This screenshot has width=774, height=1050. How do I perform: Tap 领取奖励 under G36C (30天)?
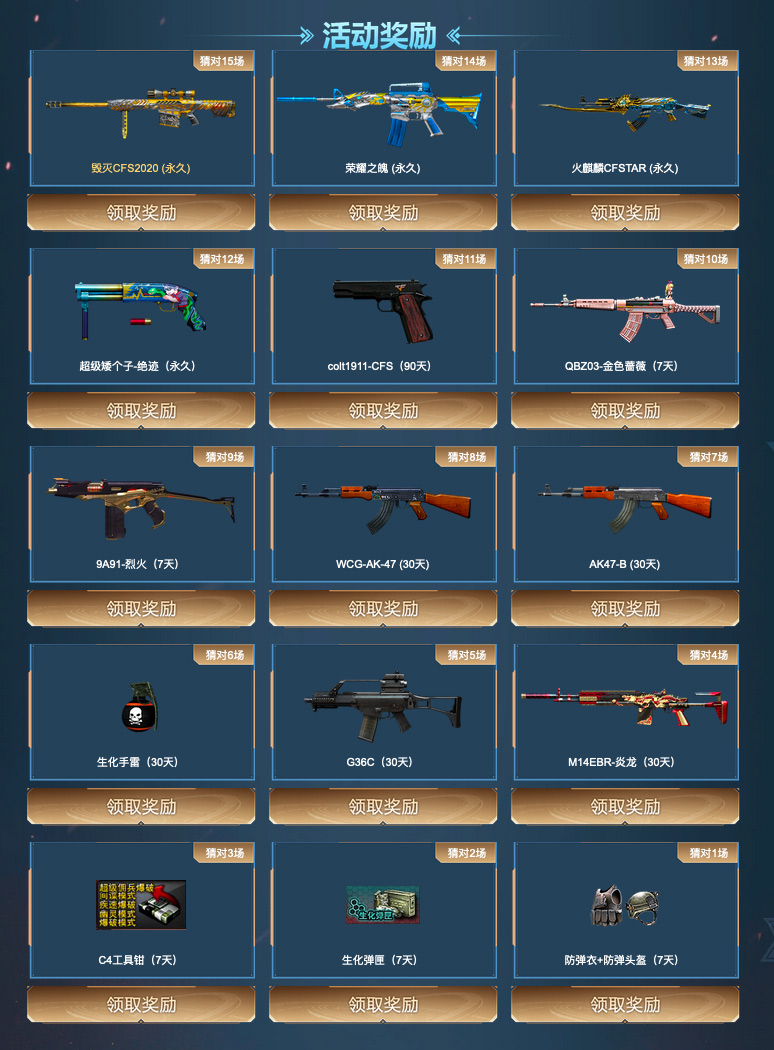pyautogui.click(x=383, y=807)
